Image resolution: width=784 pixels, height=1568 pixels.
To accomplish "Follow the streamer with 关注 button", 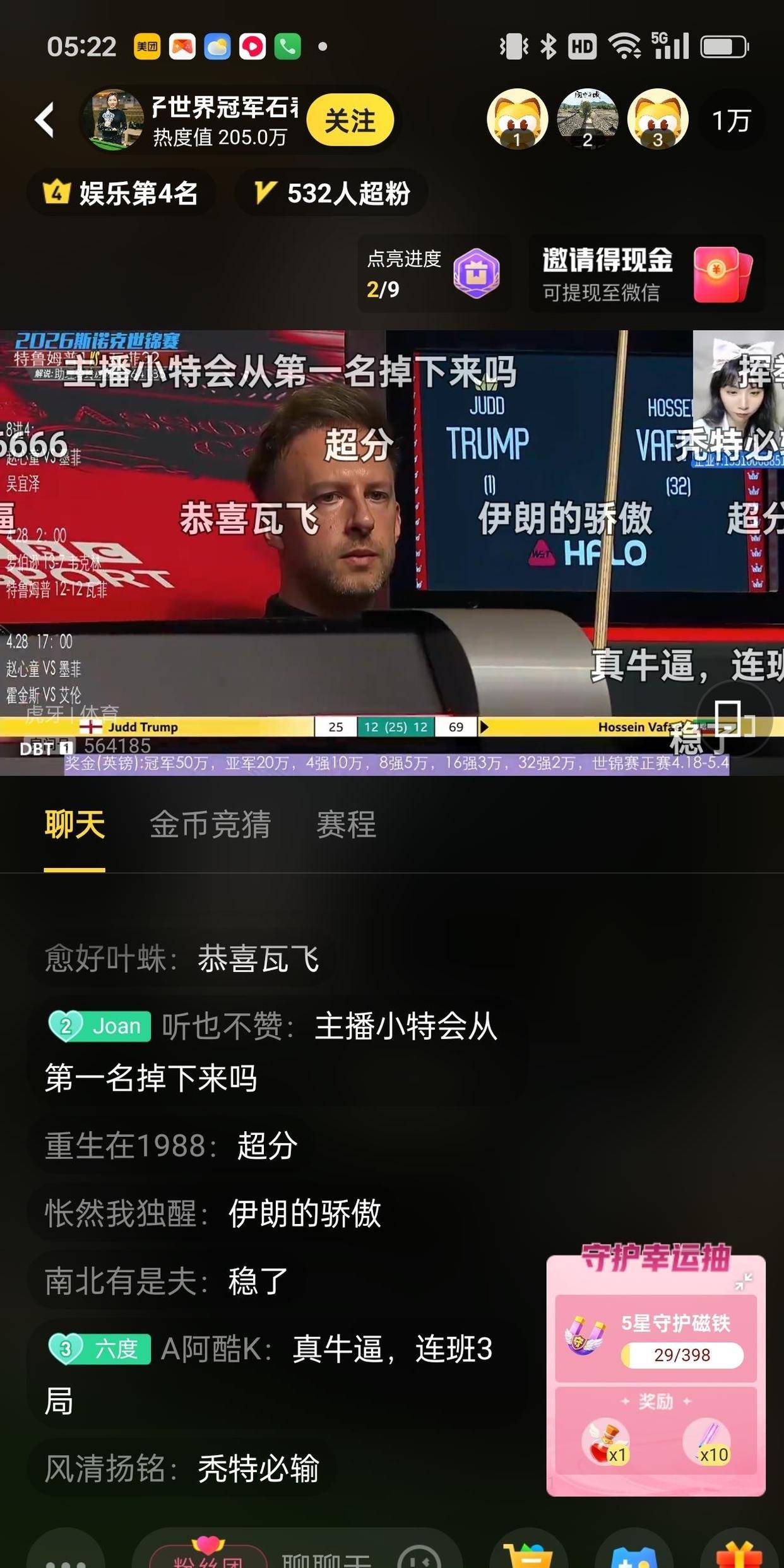I will tap(350, 120).
